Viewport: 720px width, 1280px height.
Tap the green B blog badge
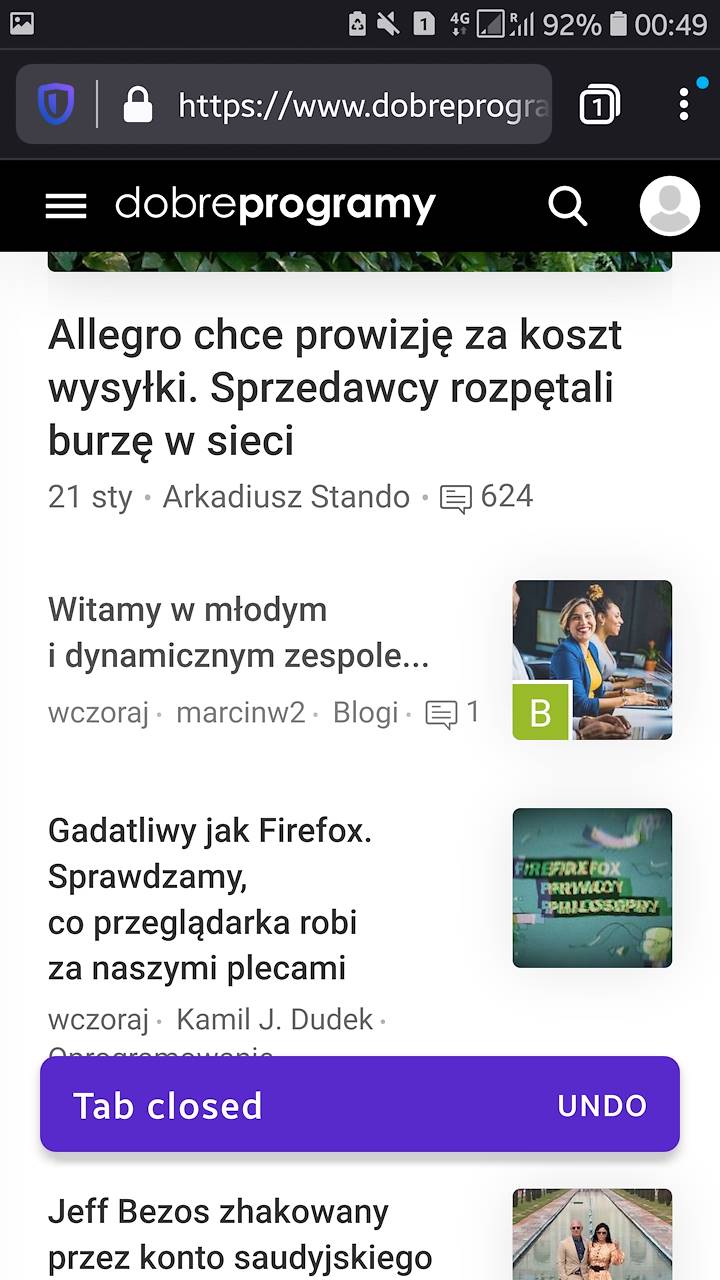(x=539, y=711)
